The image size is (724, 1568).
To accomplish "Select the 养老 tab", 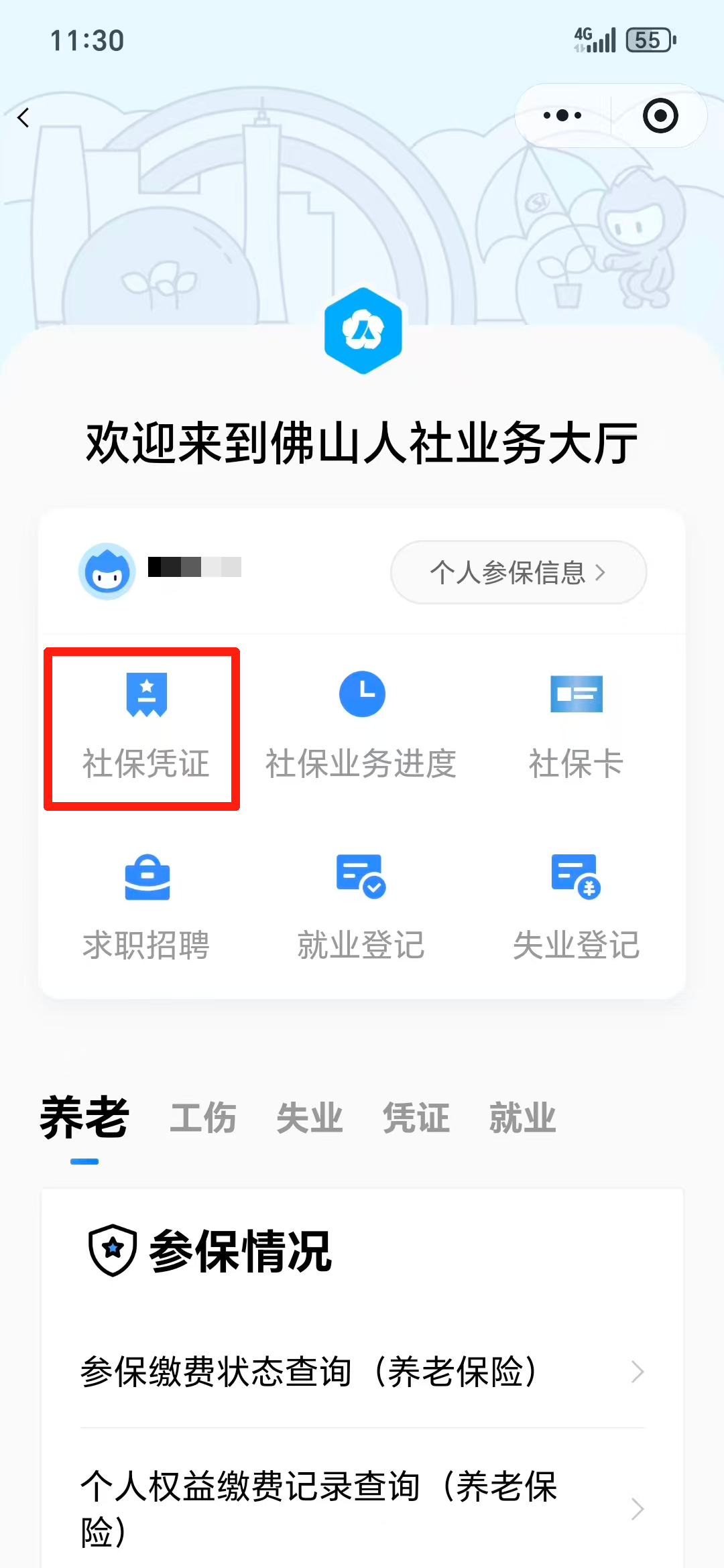I will coord(84,1118).
